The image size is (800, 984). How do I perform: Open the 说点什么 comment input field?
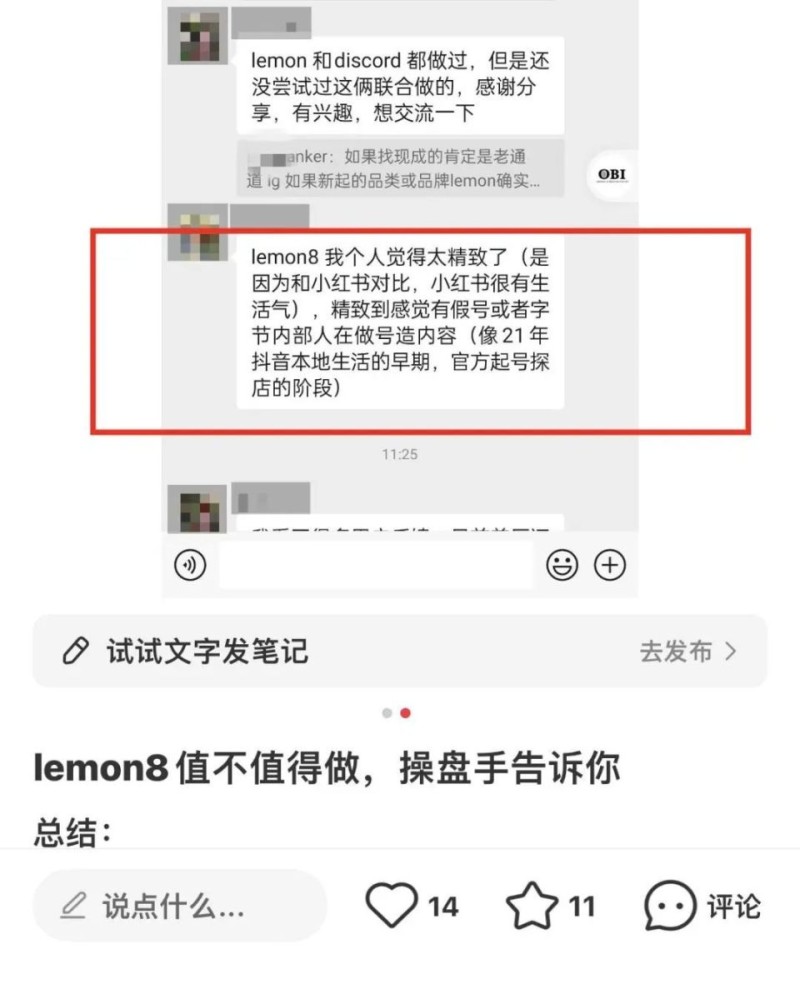coord(179,906)
